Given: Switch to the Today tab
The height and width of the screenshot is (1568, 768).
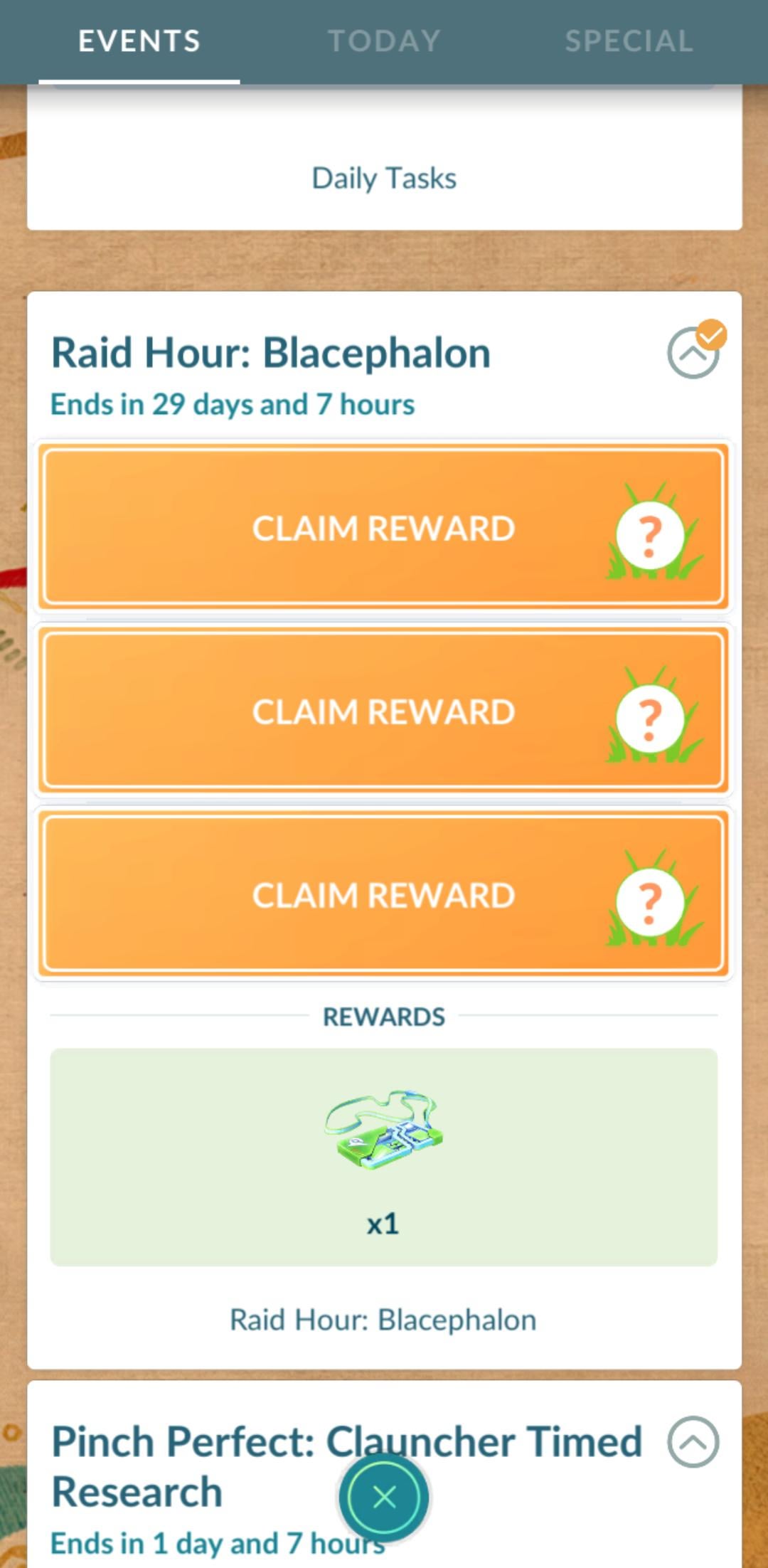Looking at the screenshot, I should 384,41.
